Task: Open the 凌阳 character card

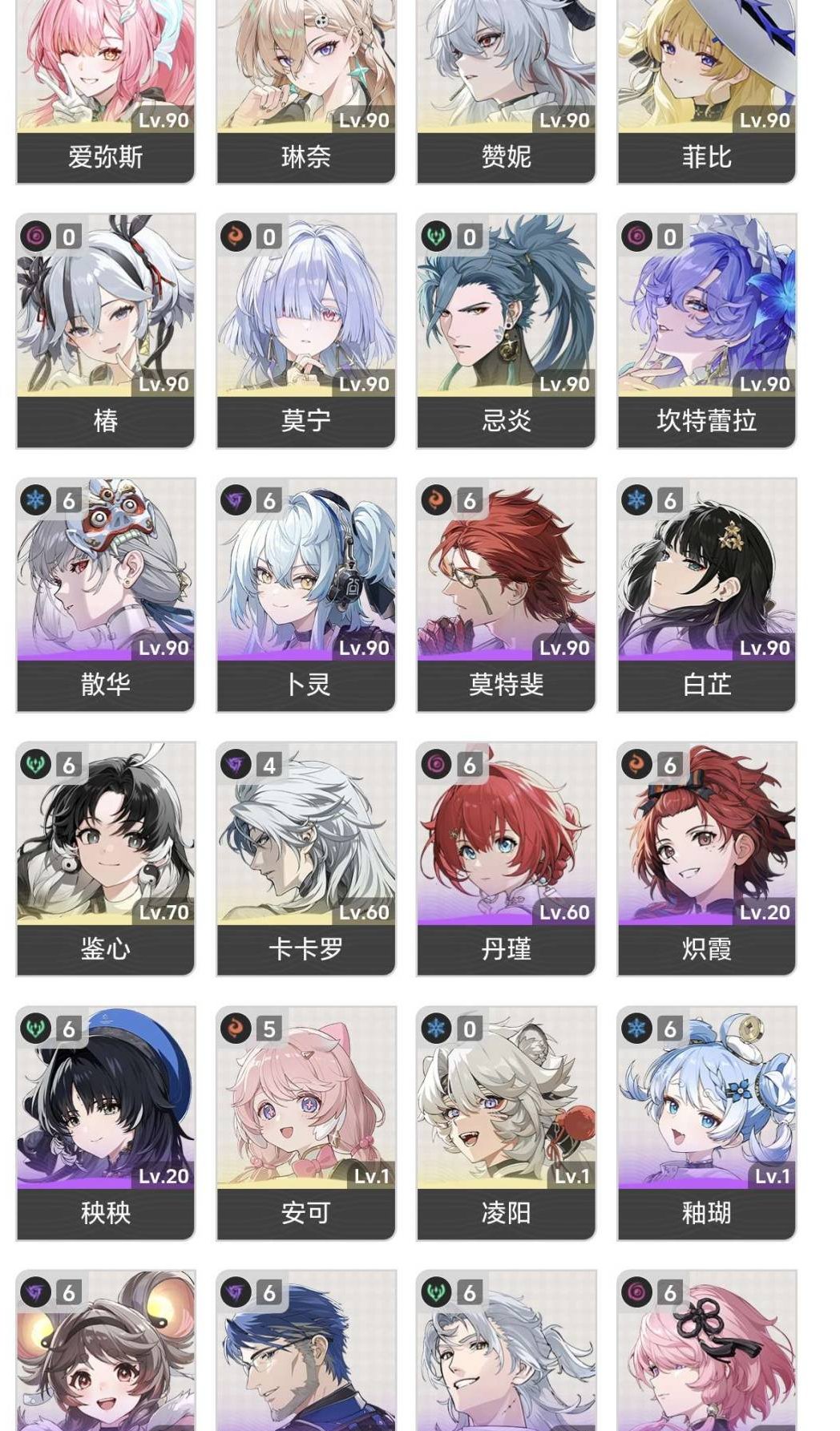Action: click(x=507, y=1123)
